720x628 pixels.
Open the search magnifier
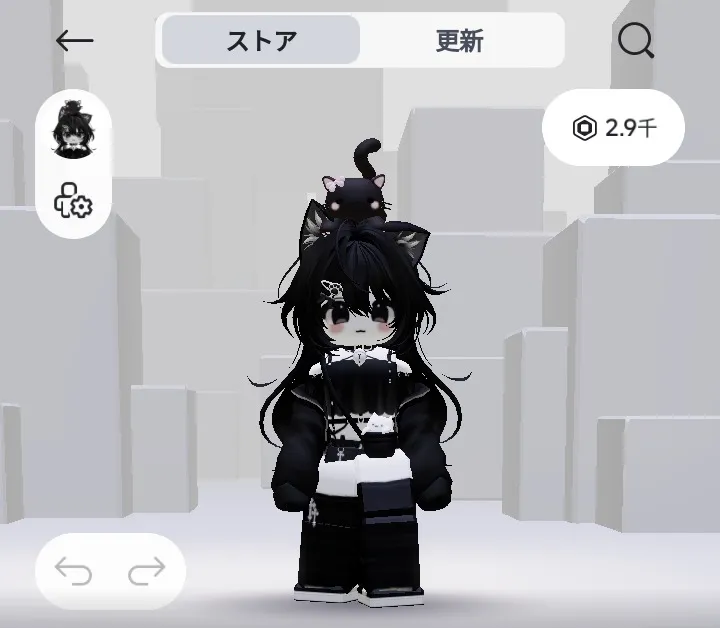tap(635, 41)
